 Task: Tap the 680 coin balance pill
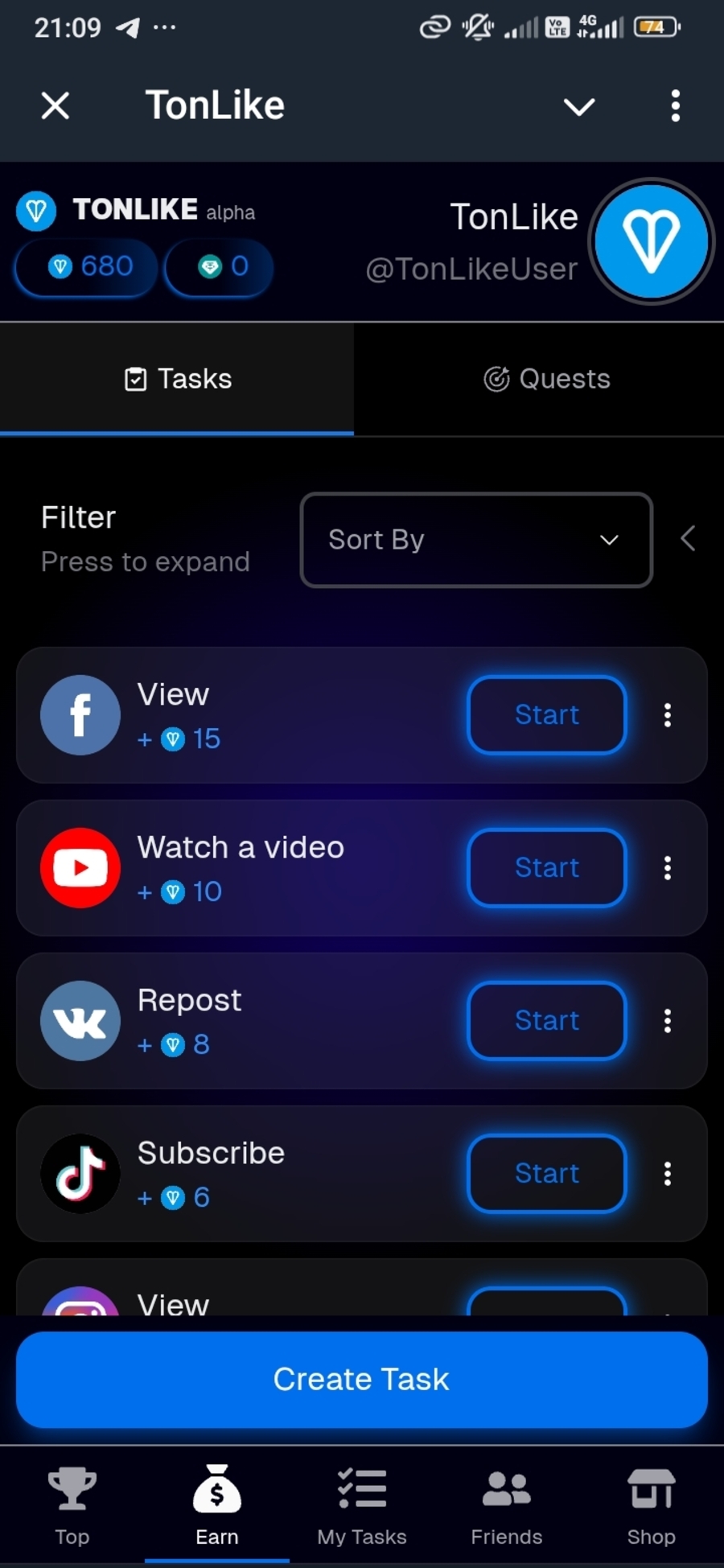point(86,267)
